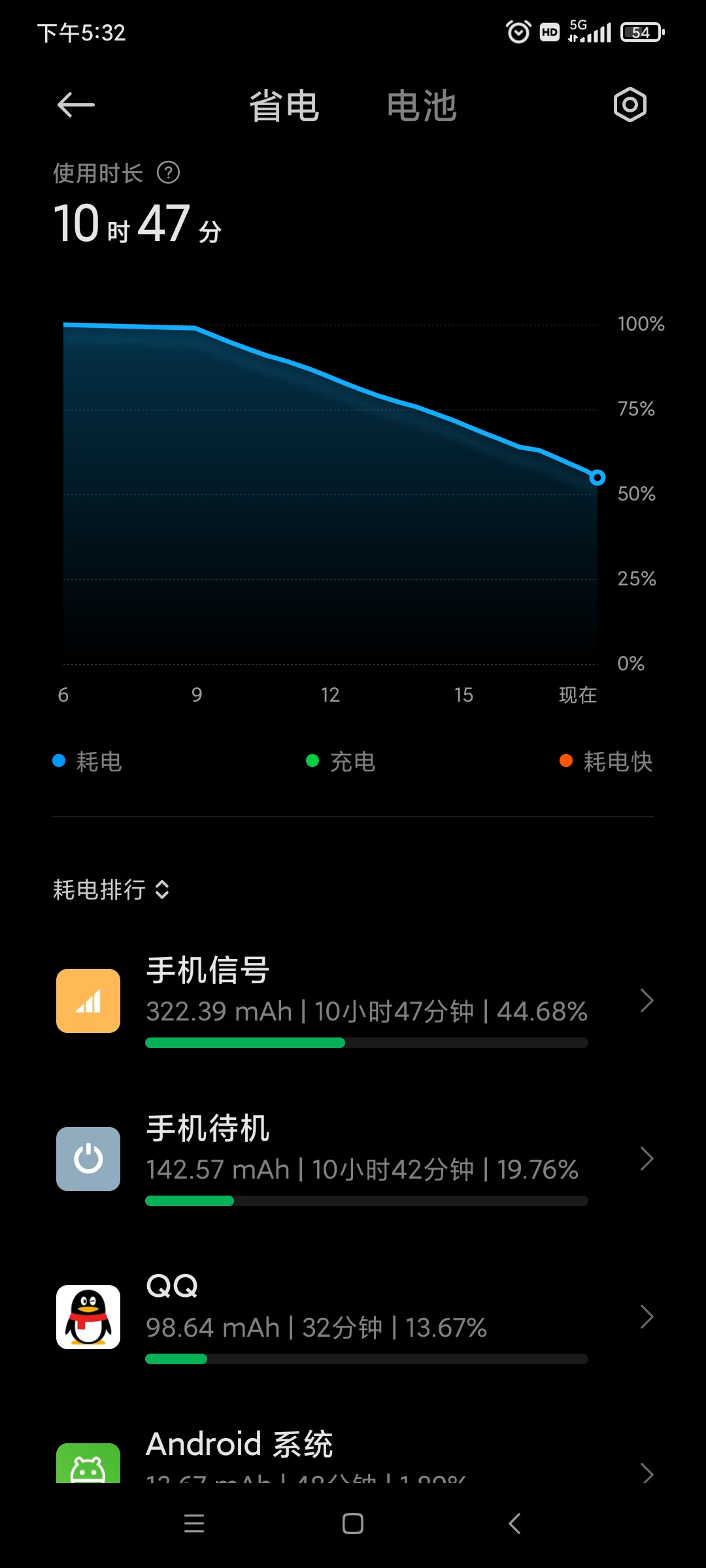This screenshot has width=706, height=1568.
Task: Select the 省电 tab
Action: pyautogui.click(x=284, y=106)
